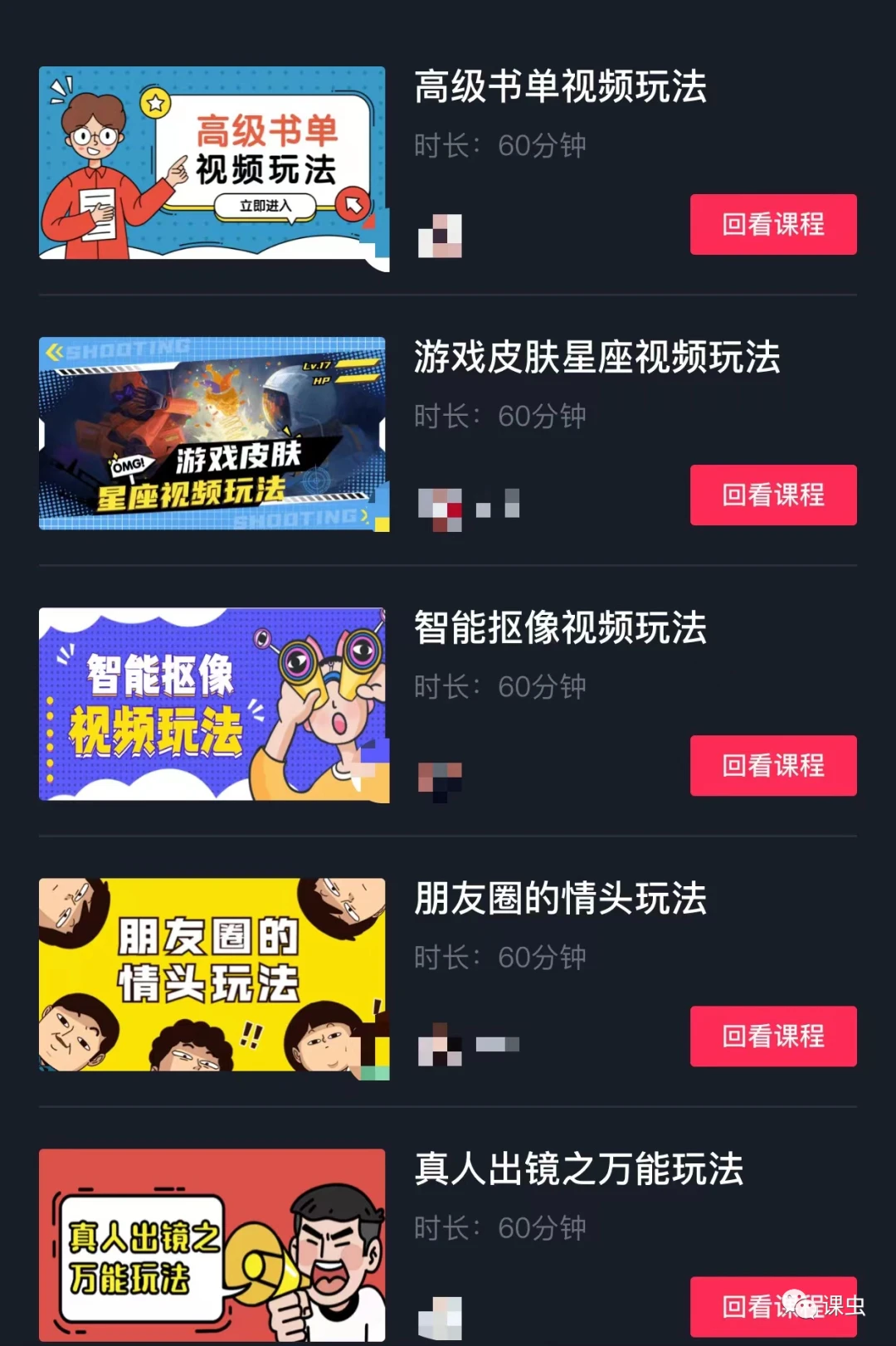Image resolution: width=896 pixels, height=1346 pixels.
Task: Tap 回看课程 for 高级书单视频玩法
Action: click(773, 224)
